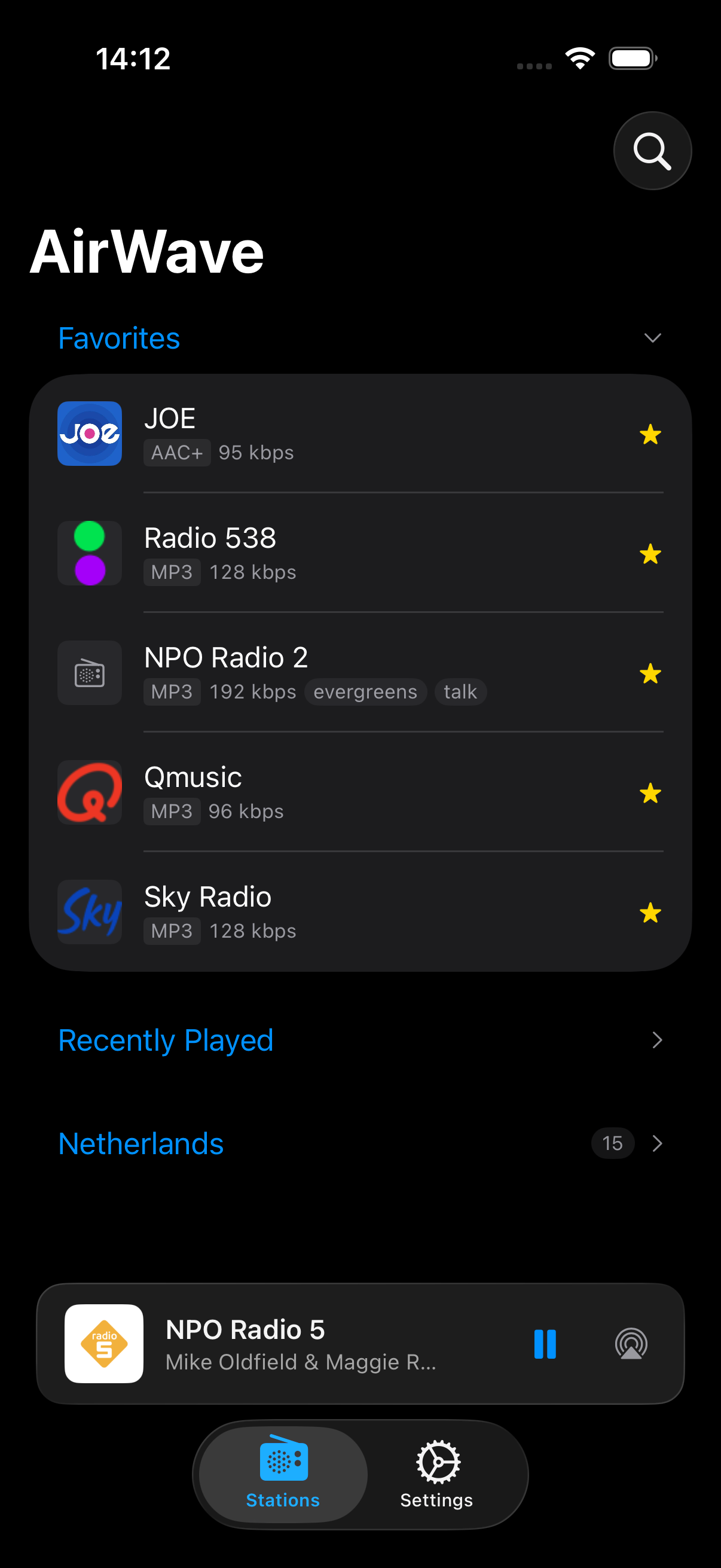This screenshot has width=721, height=1568.
Task: Open the Netherlands station list
Action: [140, 1143]
